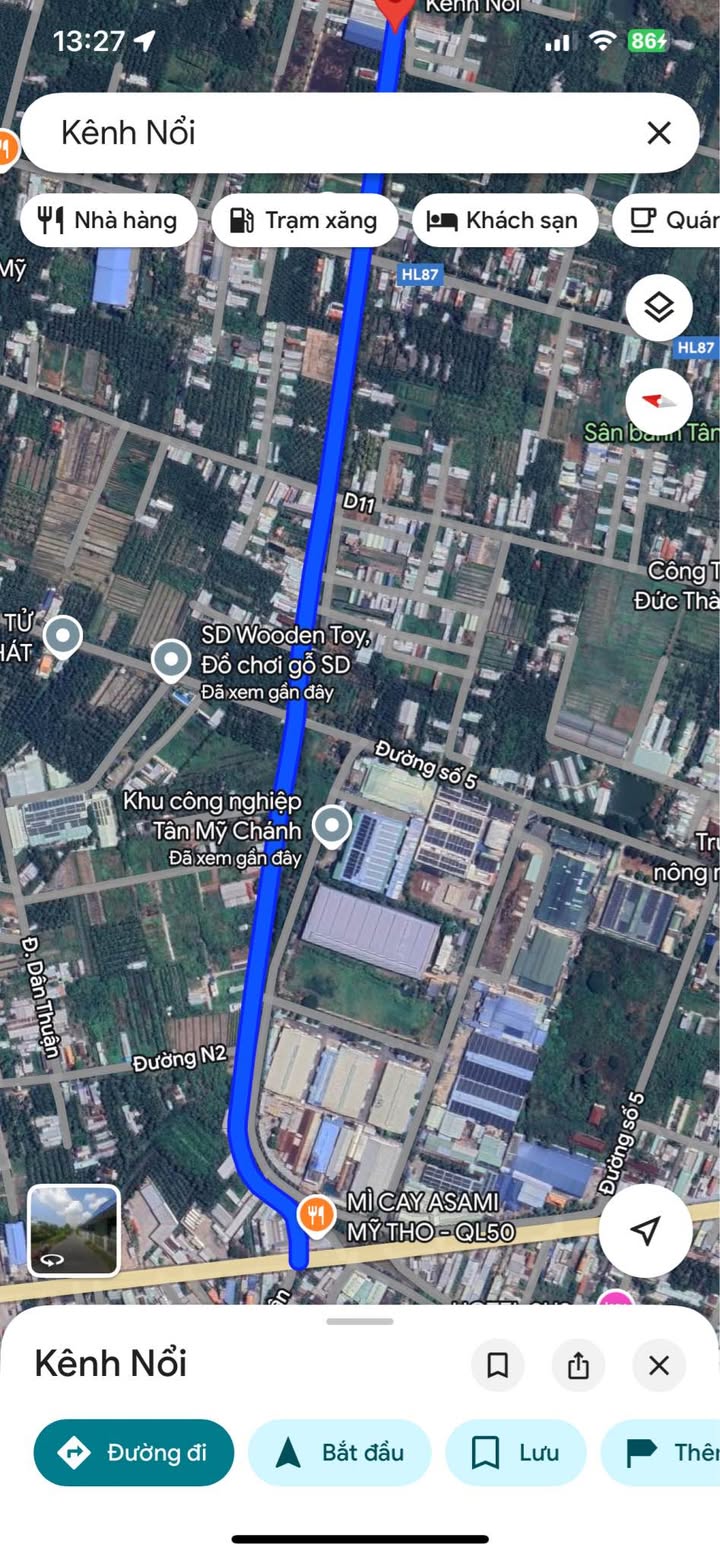The height and width of the screenshot is (1557, 720).
Task: Show Khách sạn nearby
Action: [505, 221]
